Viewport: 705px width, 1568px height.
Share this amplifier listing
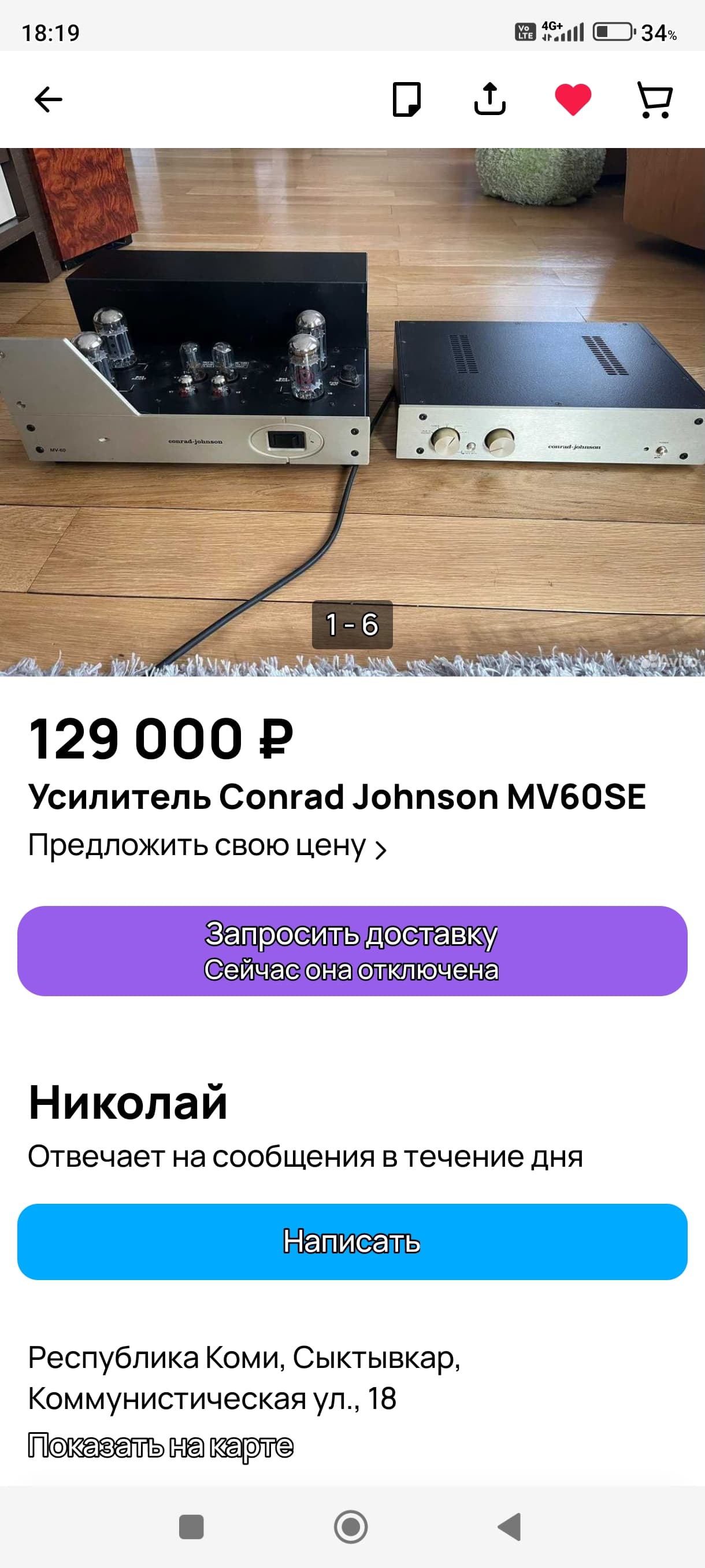[x=489, y=100]
